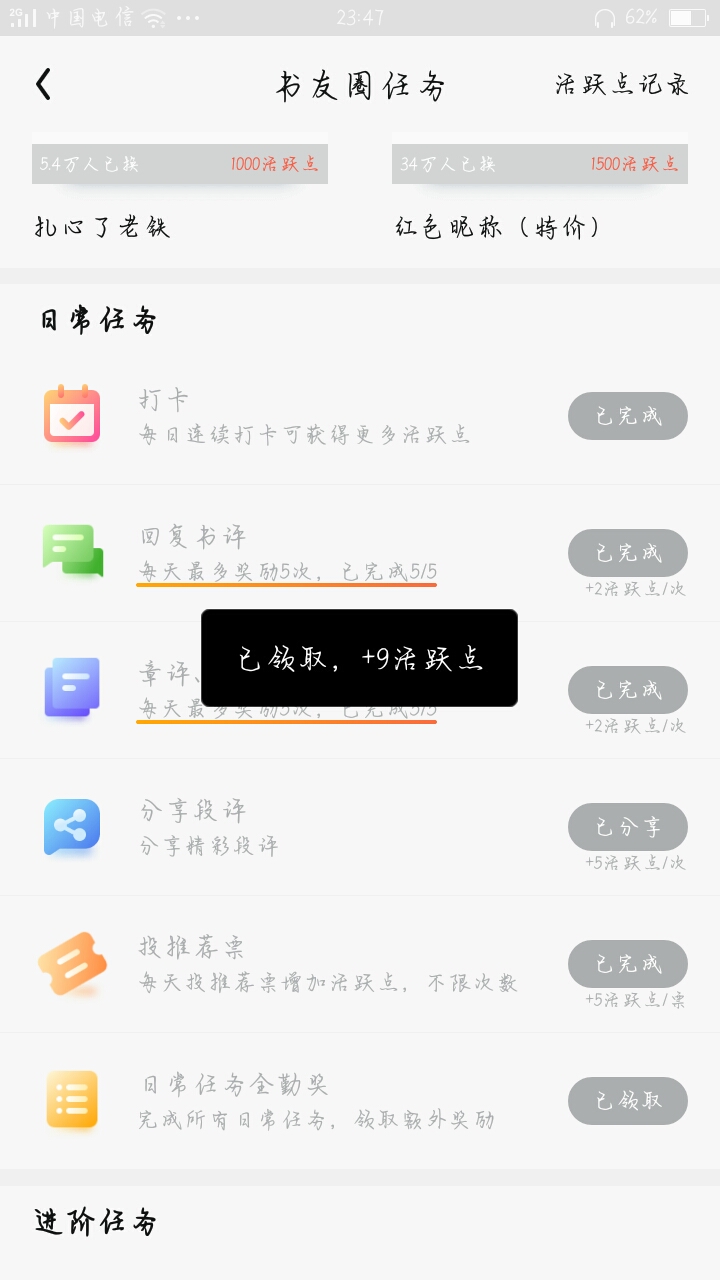Tap 已分享 button for 分享段评
720x1280 pixels.
[628, 827]
